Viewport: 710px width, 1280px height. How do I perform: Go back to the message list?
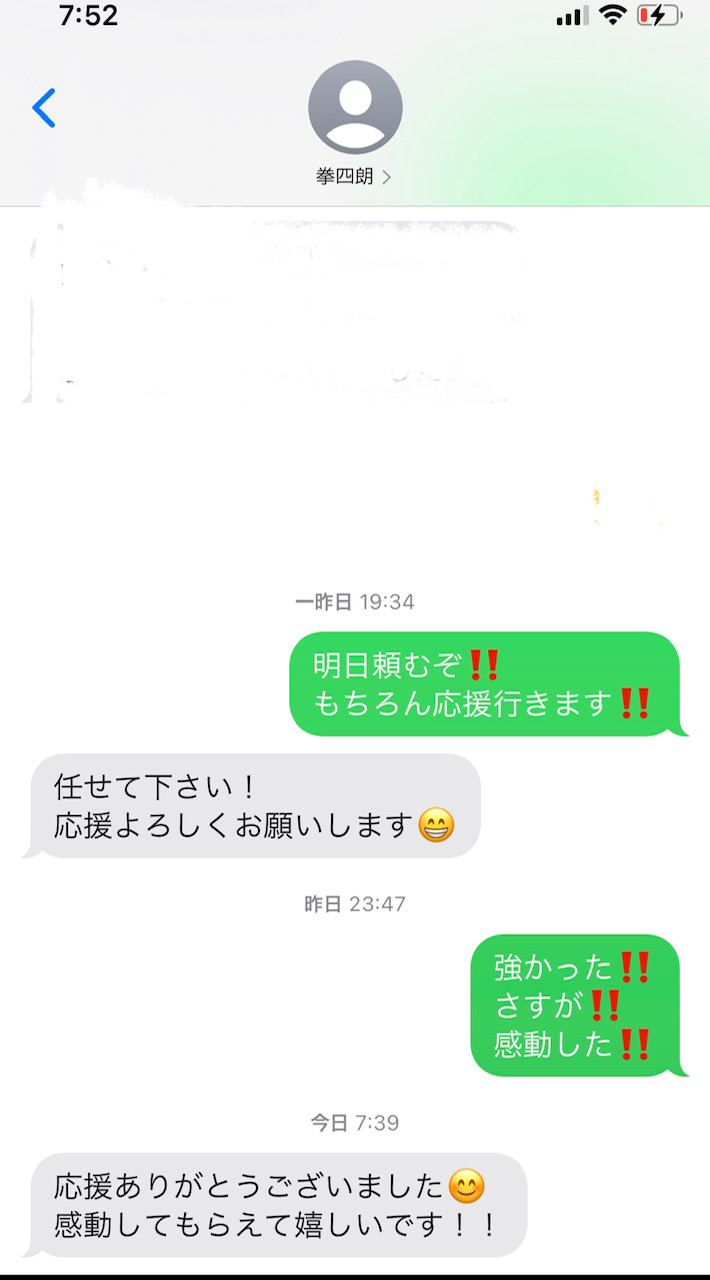click(x=44, y=108)
